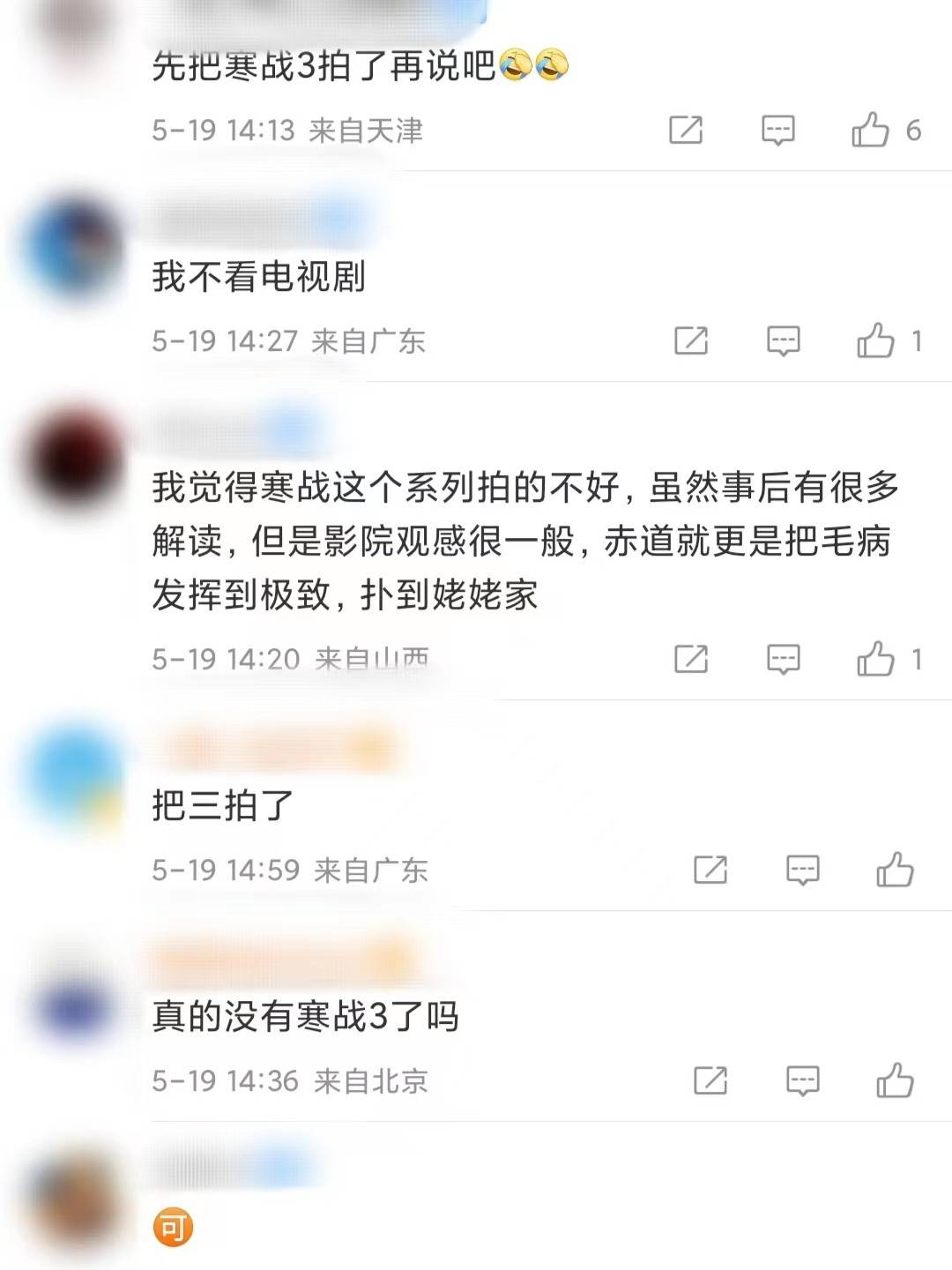Open avatar of the 我不看电视剧 commenter
Viewport: 952px width, 1270px height.
click(75, 248)
